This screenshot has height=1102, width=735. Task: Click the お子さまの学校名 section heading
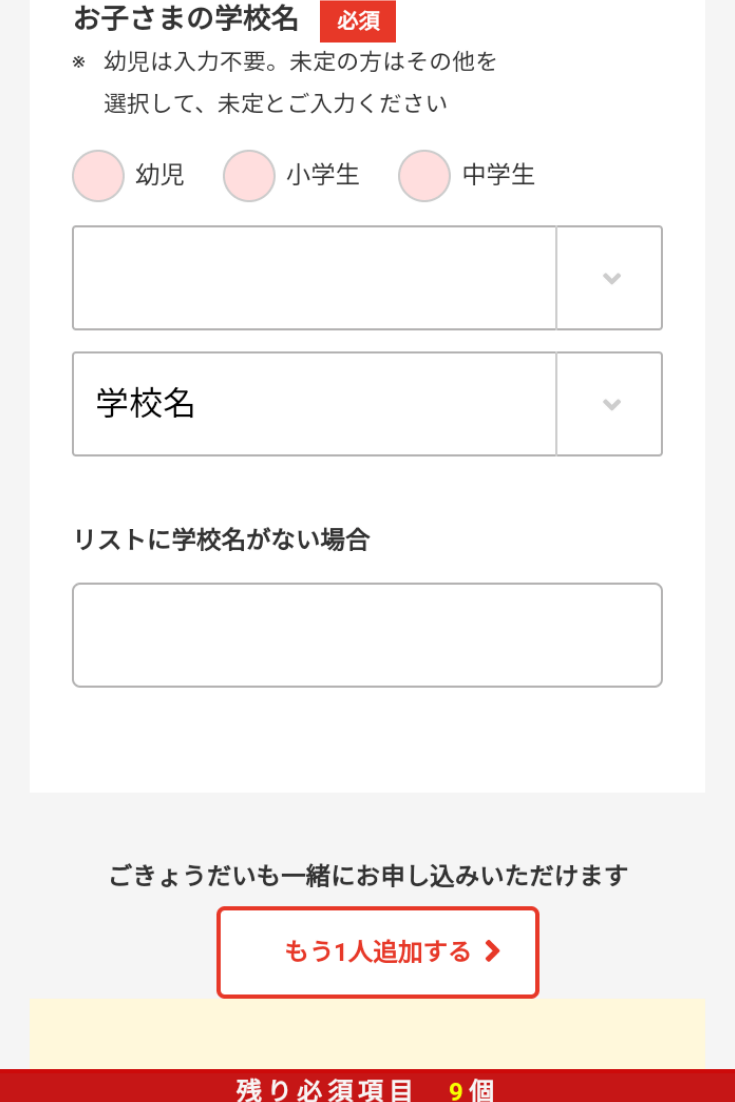(185, 18)
